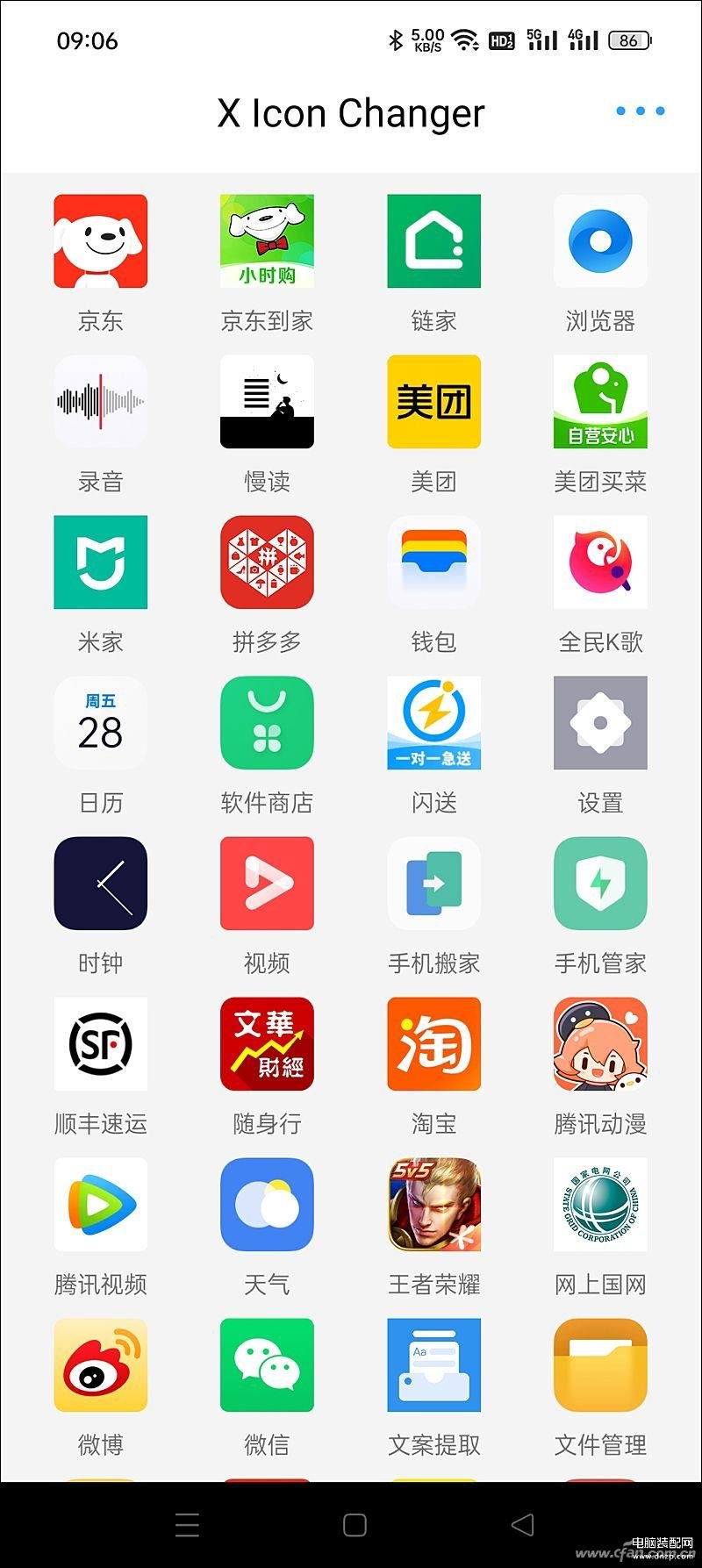The width and height of the screenshot is (702, 1568).
Task: Select the 录音 recorder app
Action: click(100, 402)
